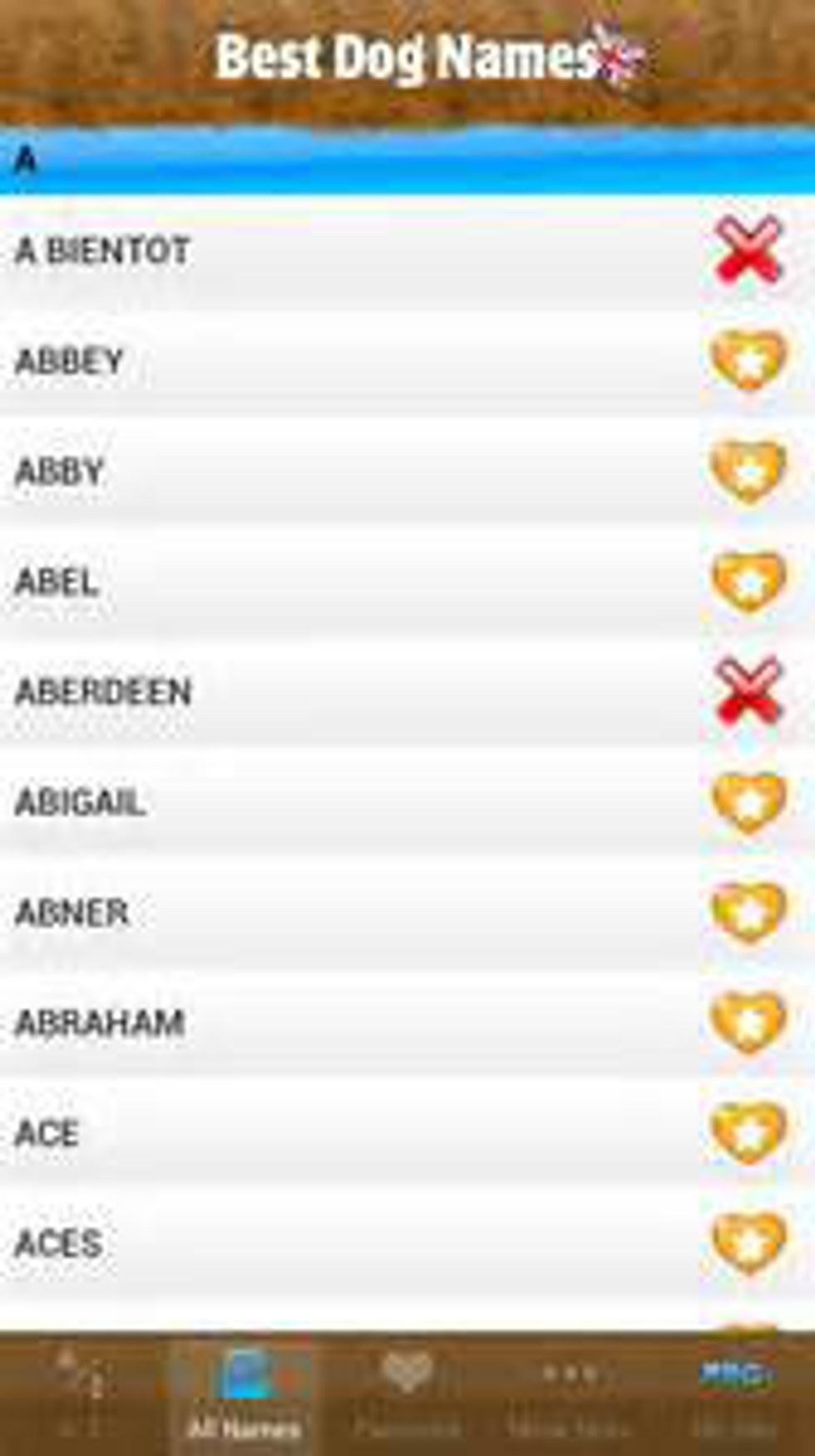Add ABBY to favorites

748,471
